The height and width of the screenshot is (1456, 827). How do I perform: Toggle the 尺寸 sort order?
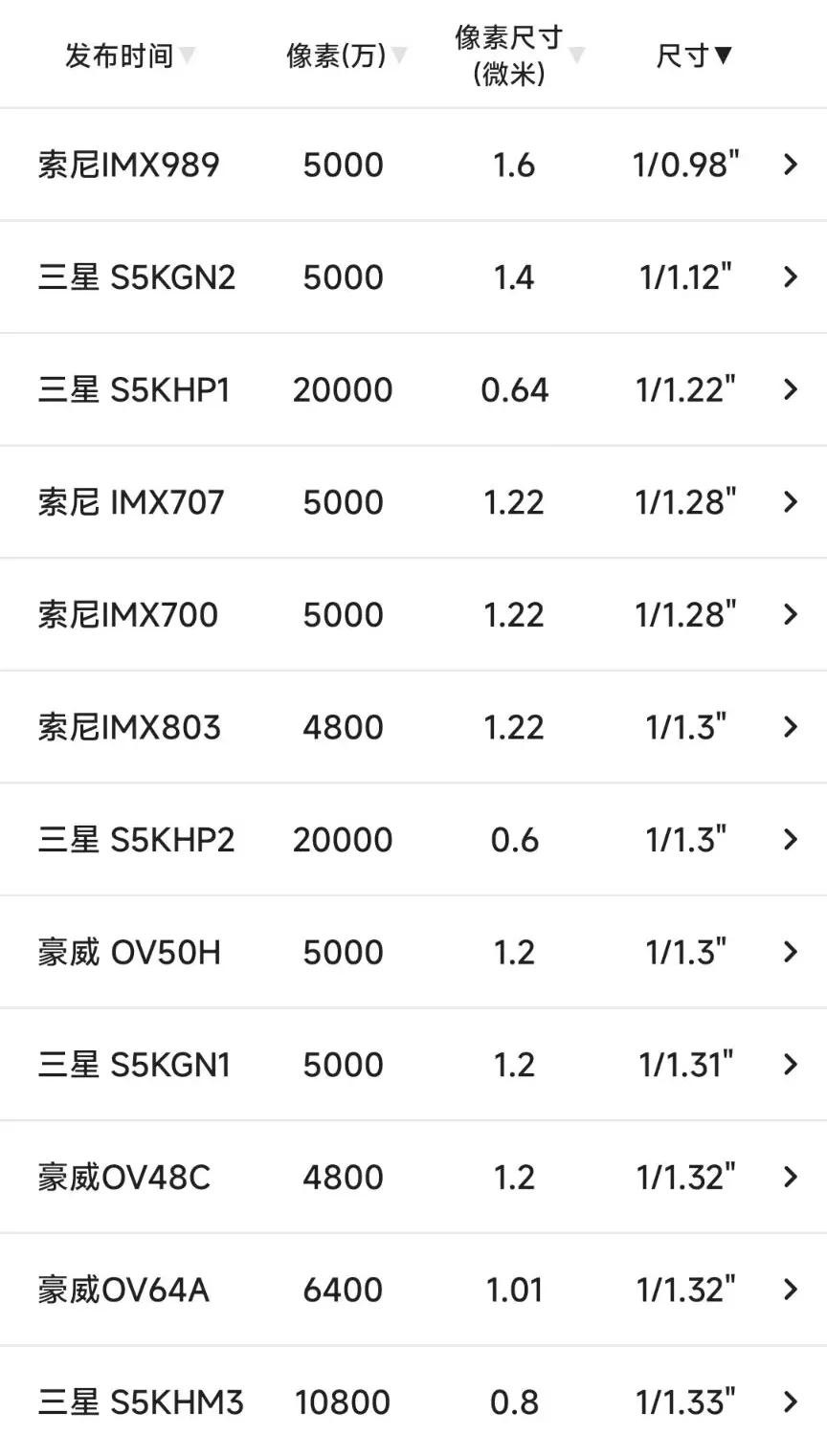[x=694, y=55]
